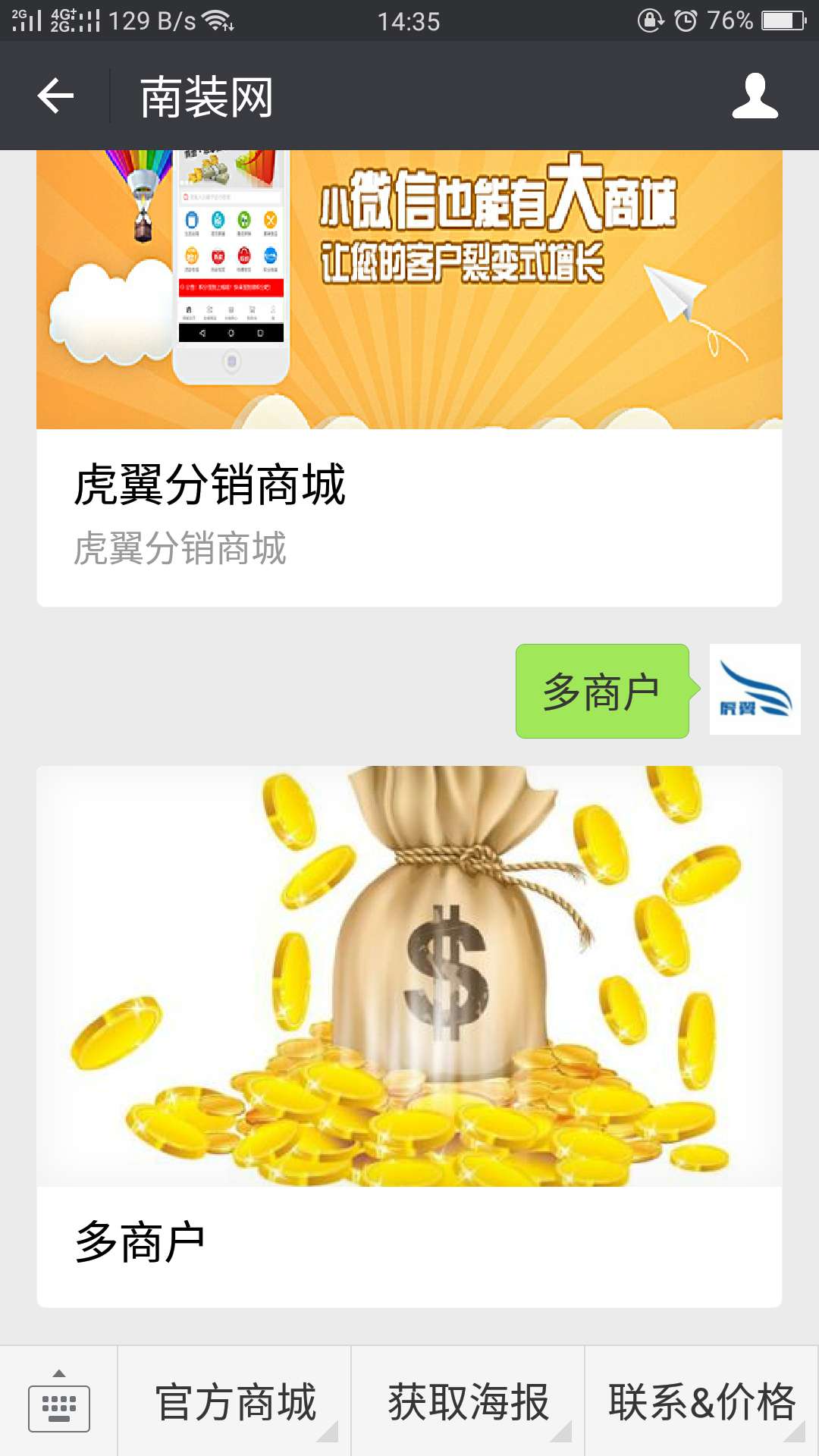Image resolution: width=819 pixels, height=1456 pixels.
Task: Open the 获取海报 menu
Action: (468, 1401)
